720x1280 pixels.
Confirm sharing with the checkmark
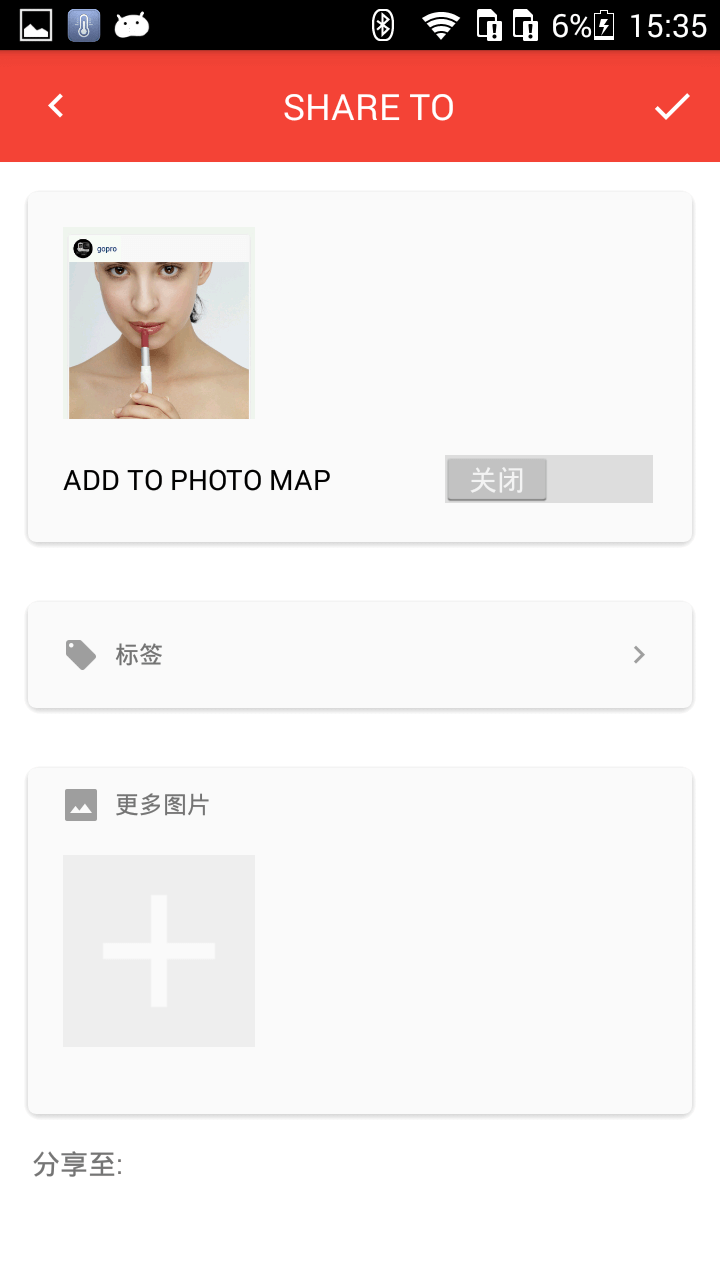[672, 106]
